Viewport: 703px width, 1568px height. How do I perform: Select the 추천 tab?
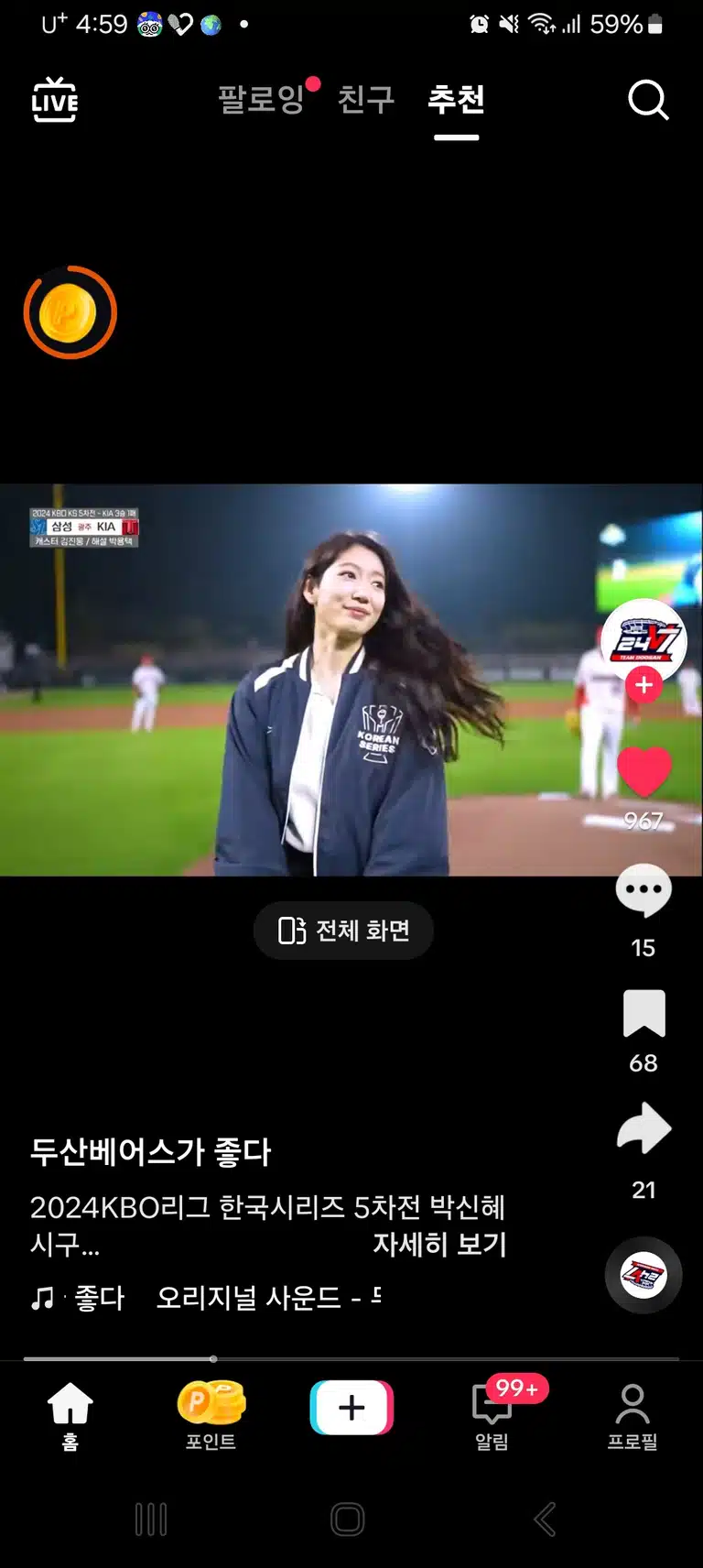[456, 99]
